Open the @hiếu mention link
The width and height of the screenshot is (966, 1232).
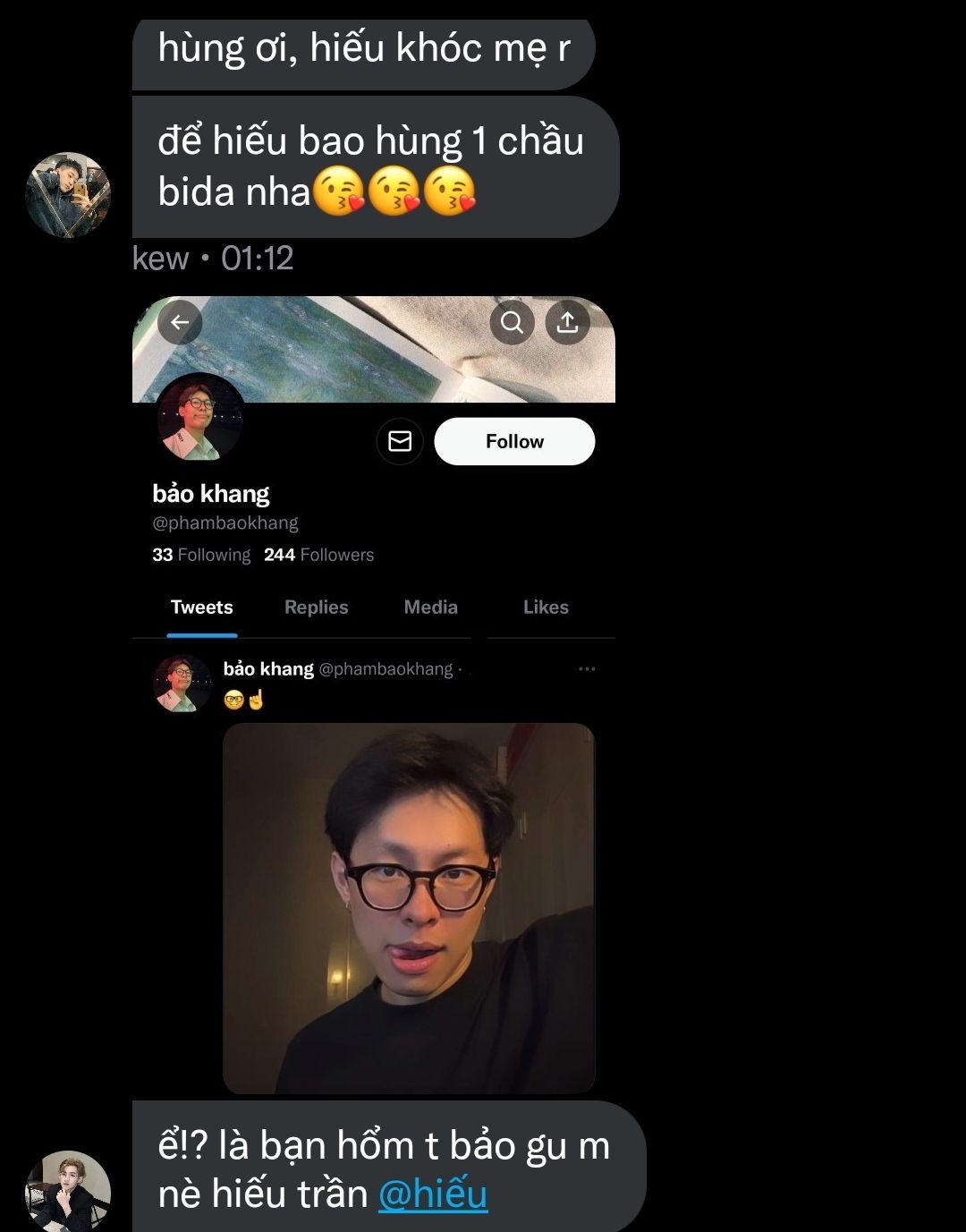[x=433, y=1194]
